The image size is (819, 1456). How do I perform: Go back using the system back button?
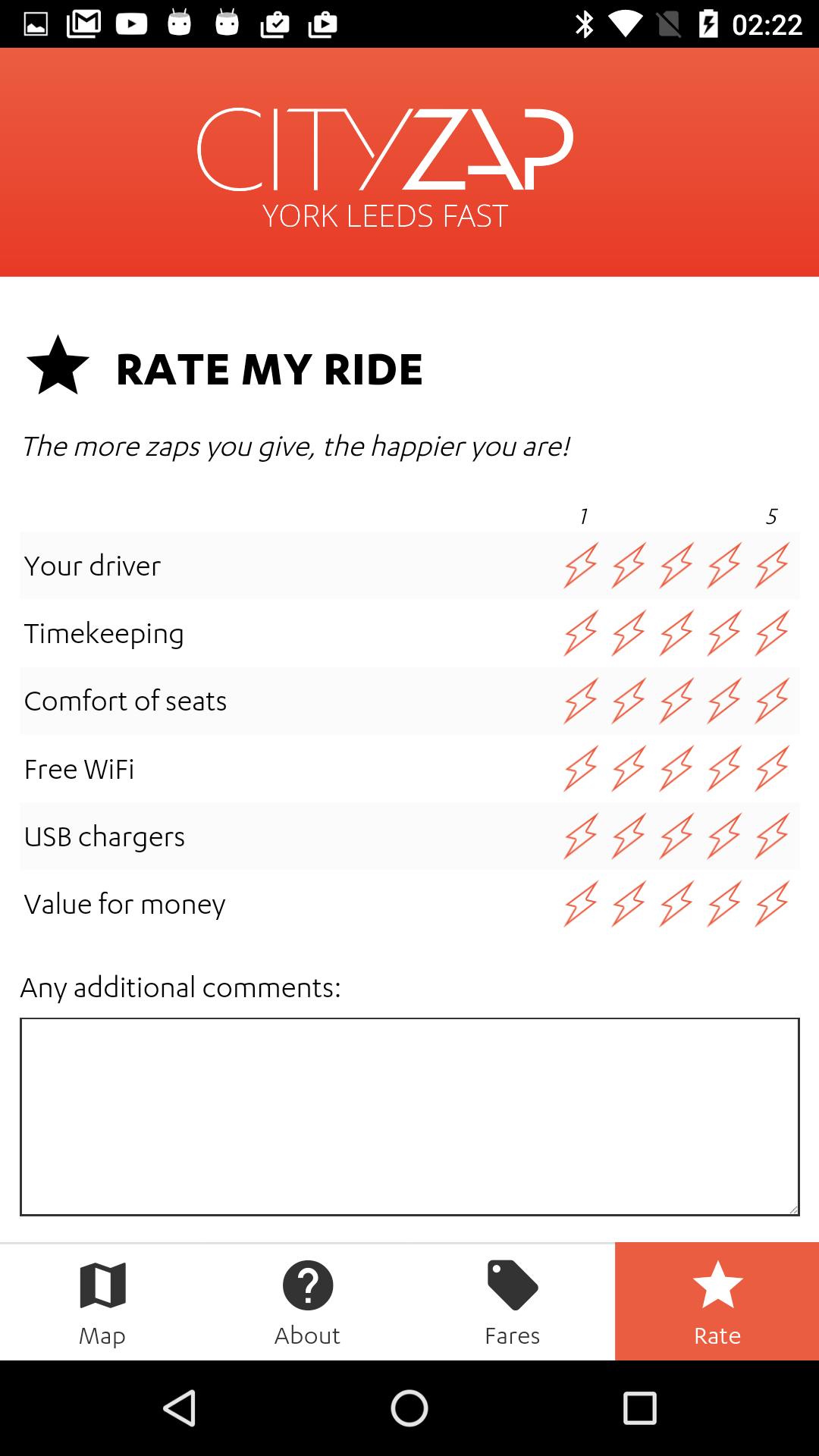click(180, 1408)
